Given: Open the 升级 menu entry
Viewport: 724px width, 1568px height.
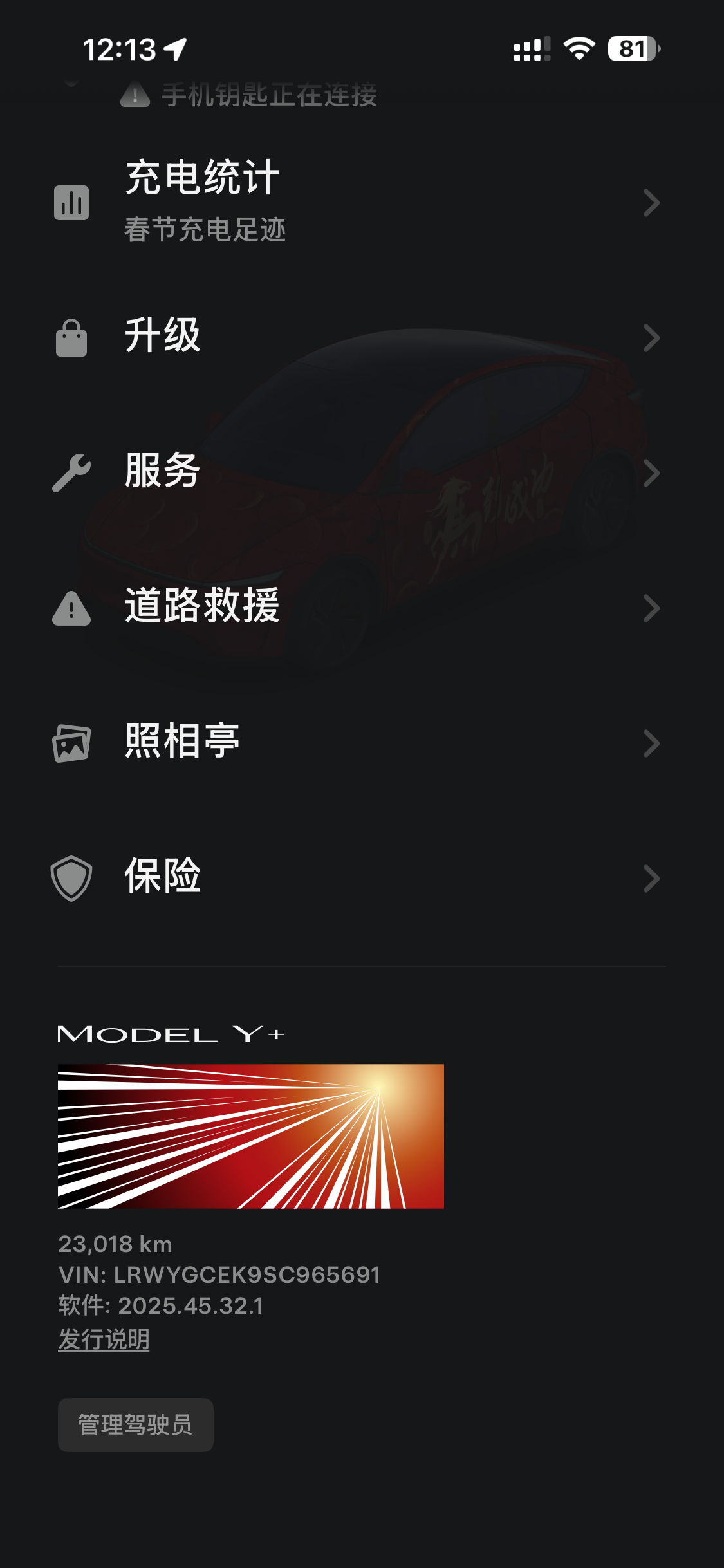Looking at the screenshot, I should 163,337.
